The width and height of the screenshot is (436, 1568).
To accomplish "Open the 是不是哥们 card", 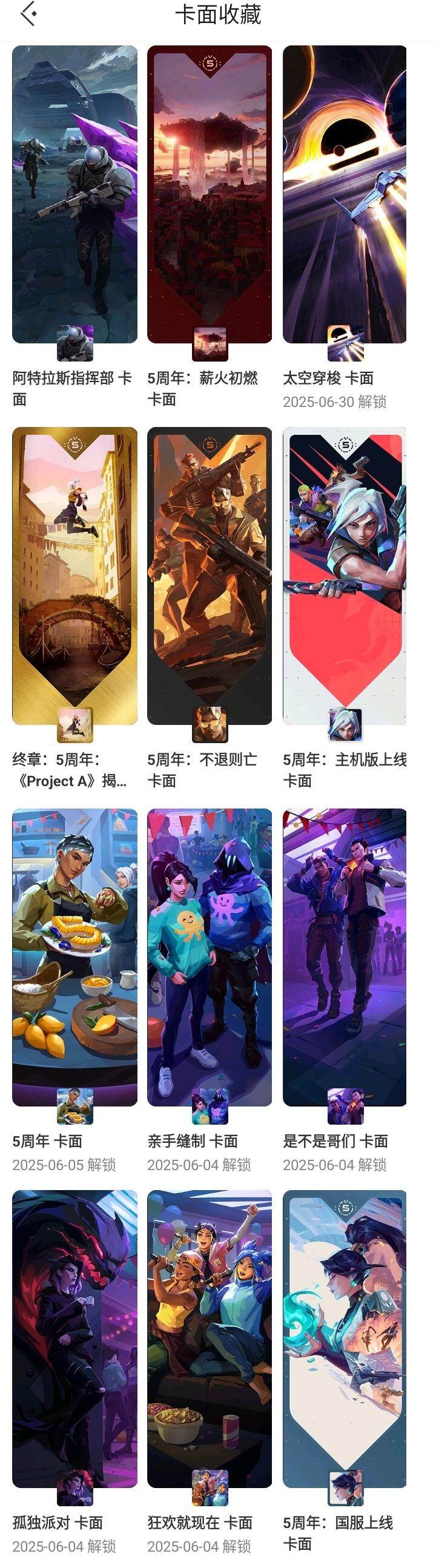I will point(345,957).
